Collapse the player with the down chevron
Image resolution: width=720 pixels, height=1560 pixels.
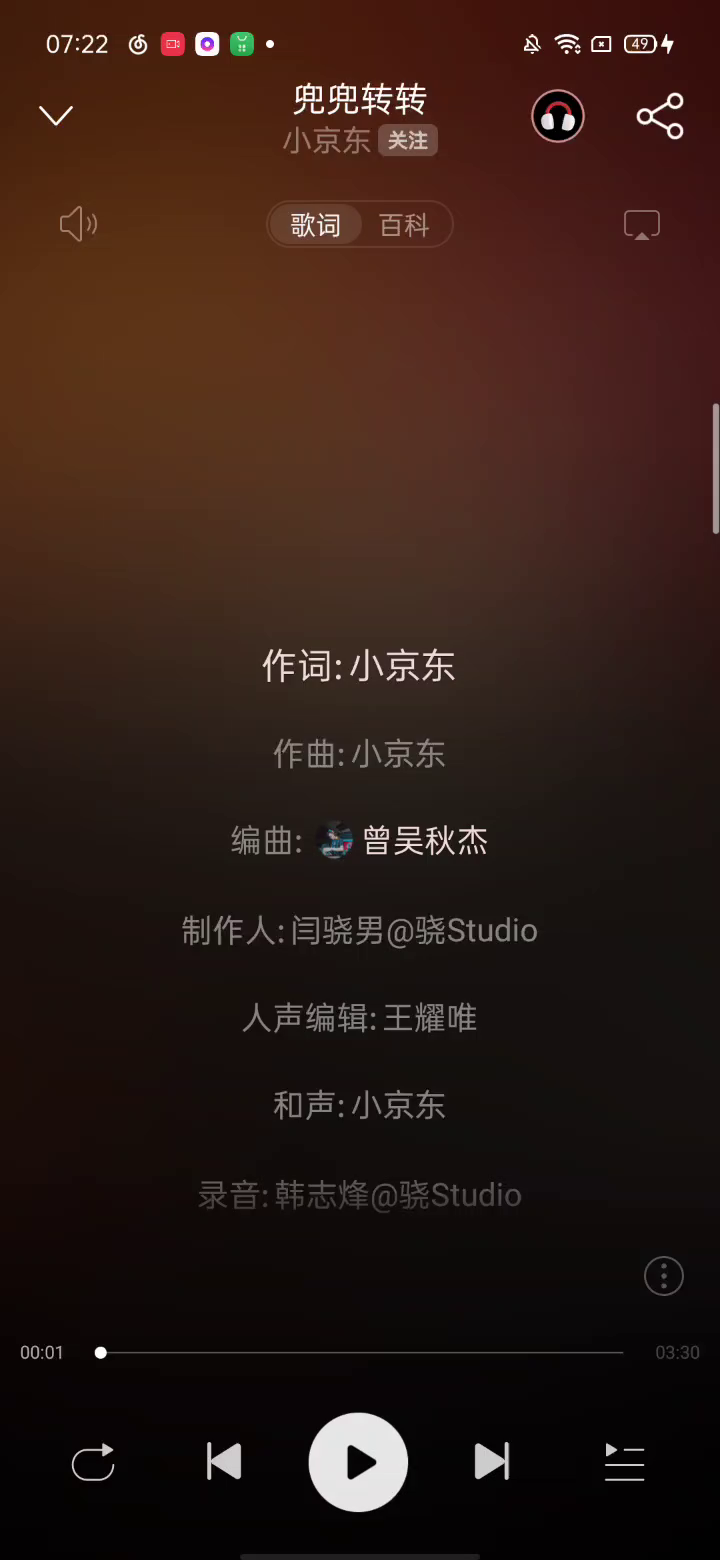pyautogui.click(x=56, y=116)
